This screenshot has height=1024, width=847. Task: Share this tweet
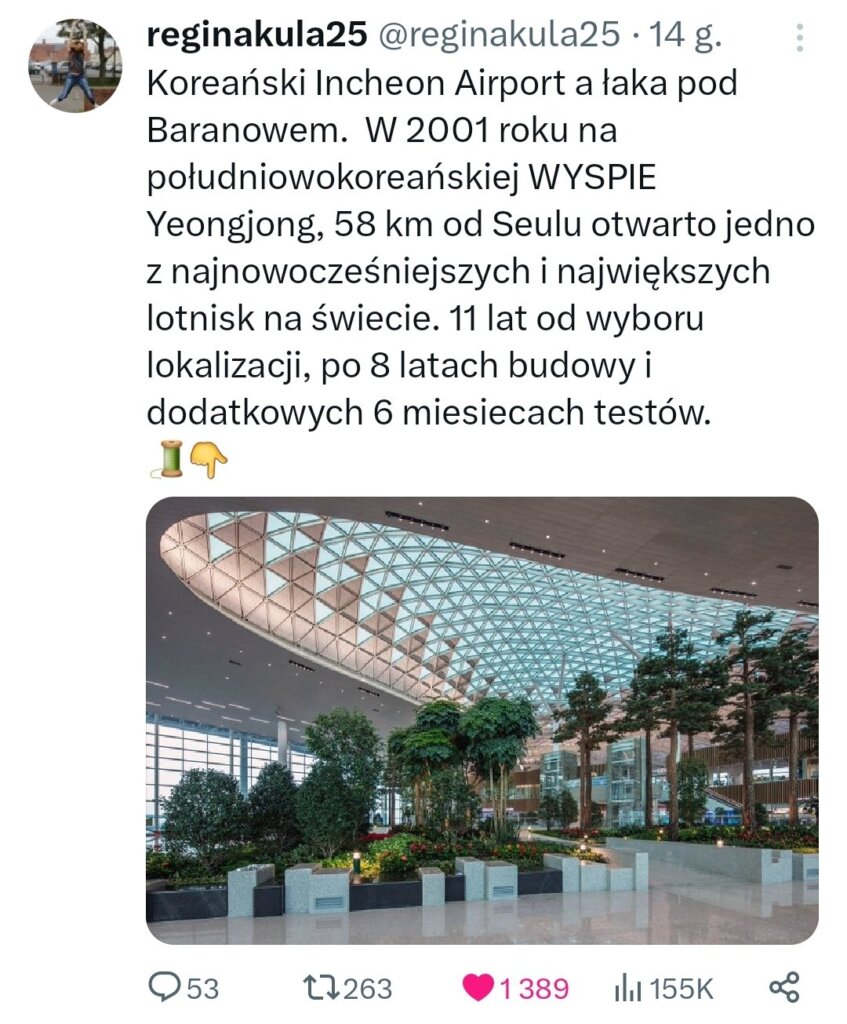click(x=784, y=988)
